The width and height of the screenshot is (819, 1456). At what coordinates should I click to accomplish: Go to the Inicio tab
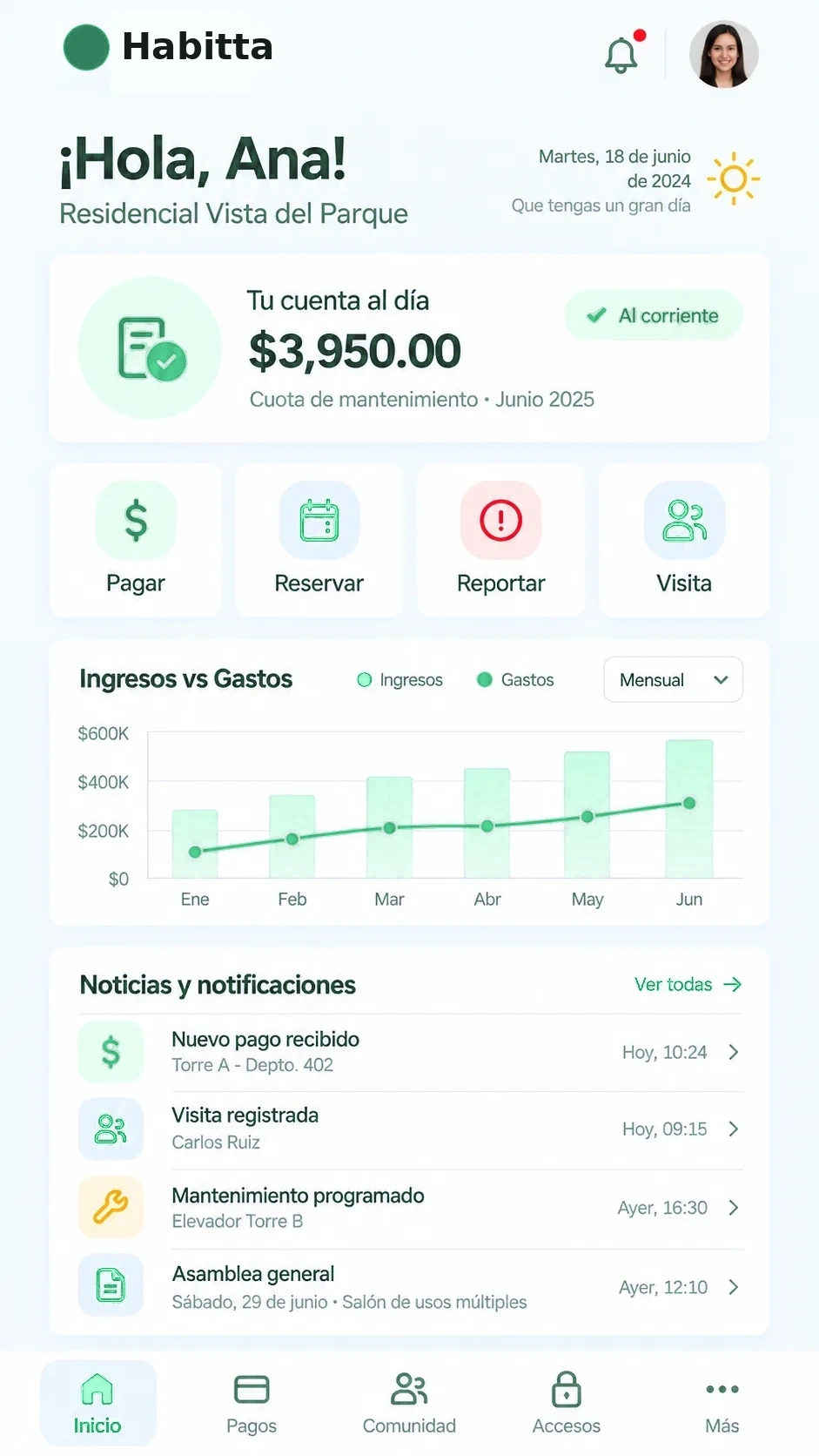[97, 1402]
